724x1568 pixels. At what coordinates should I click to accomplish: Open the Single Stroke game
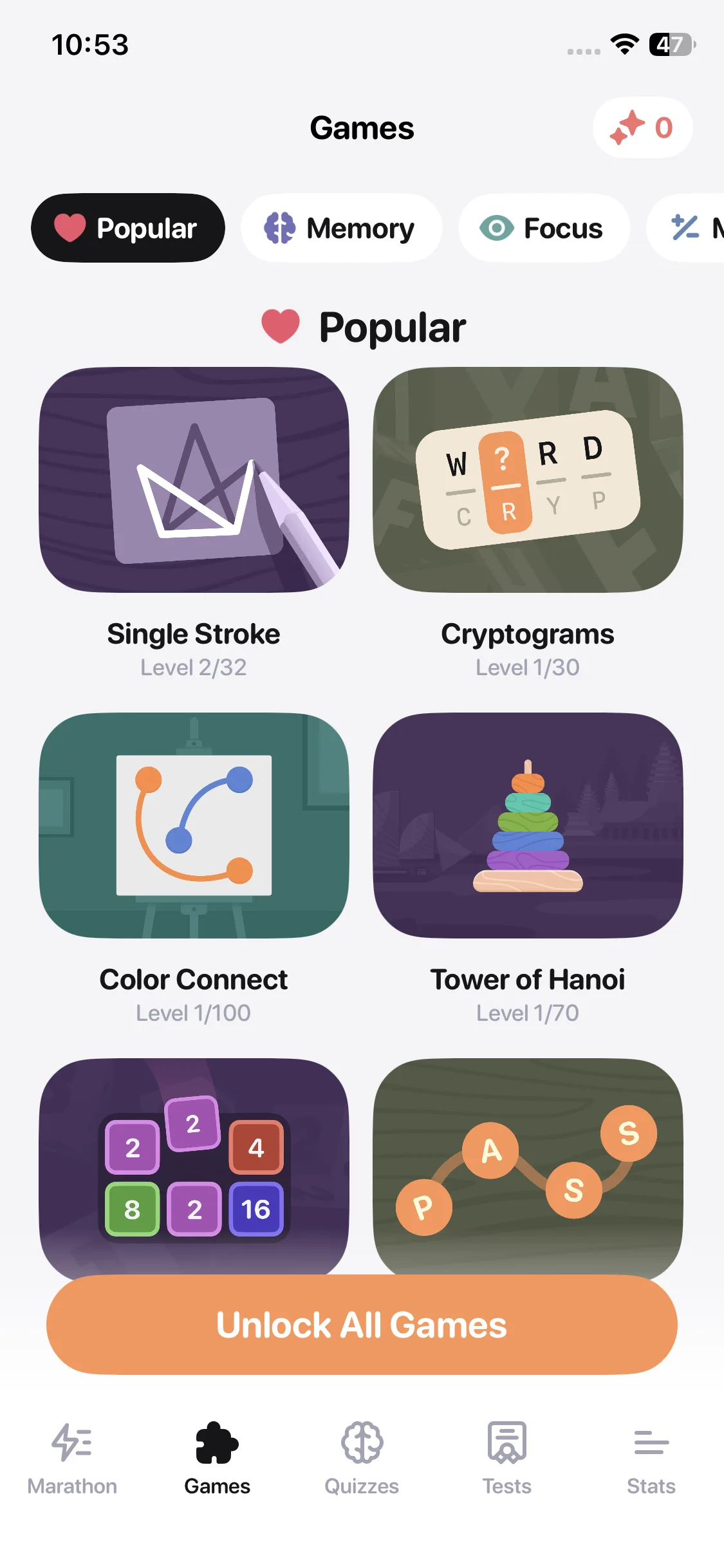tap(194, 480)
